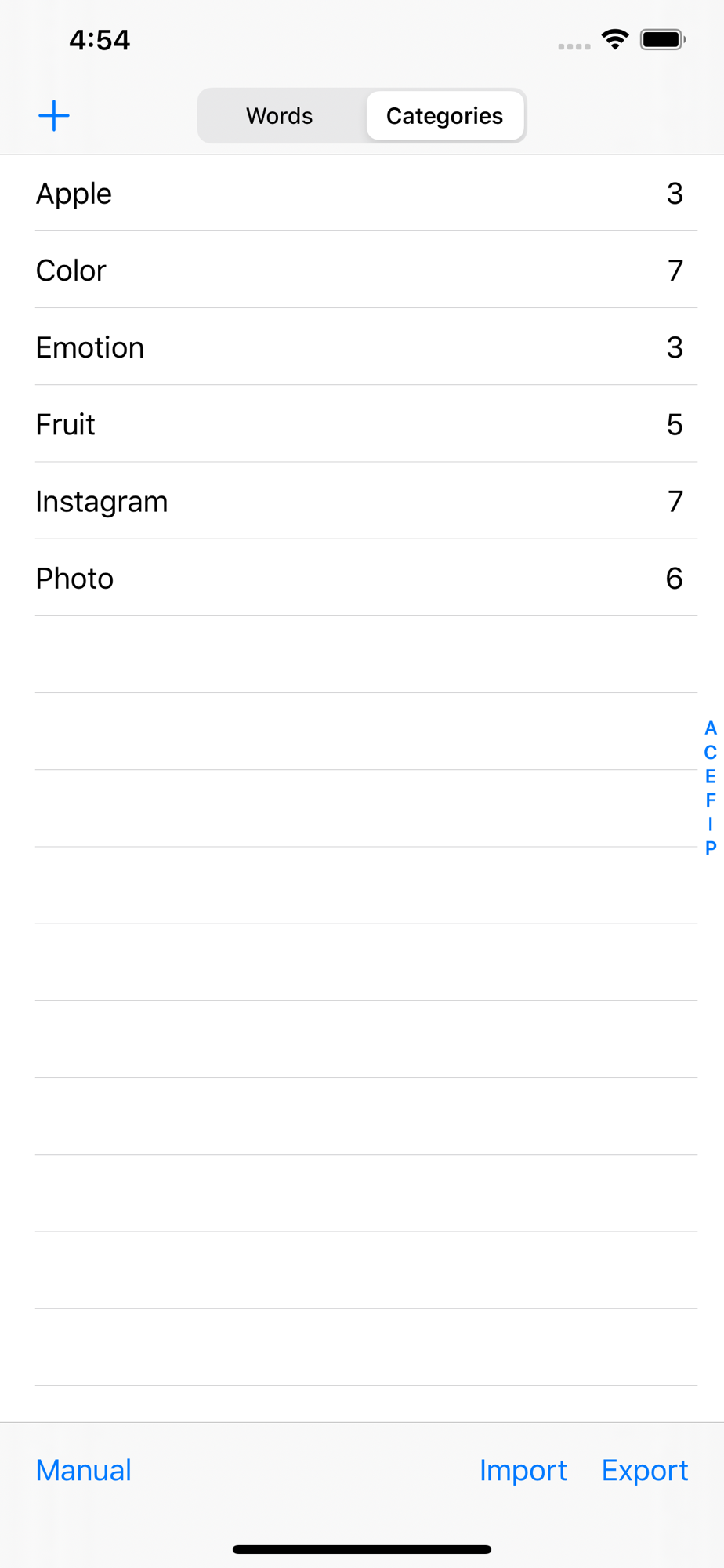The width and height of the screenshot is (724, 1568).
Task: Jump to letter P in the index
Action: click(x=710, y=848)
